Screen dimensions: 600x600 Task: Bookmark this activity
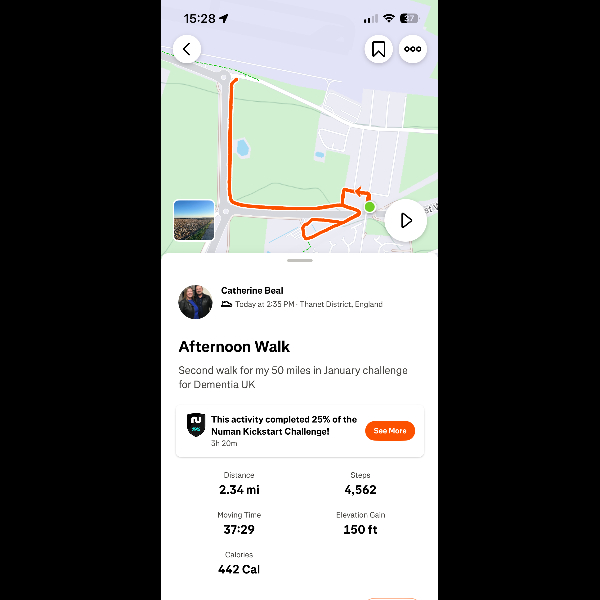[x=378, y=49]
